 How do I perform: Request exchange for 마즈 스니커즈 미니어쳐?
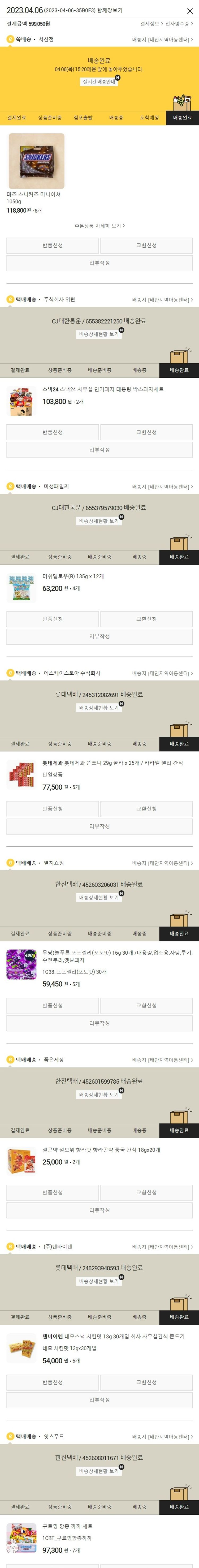(146, 245)
